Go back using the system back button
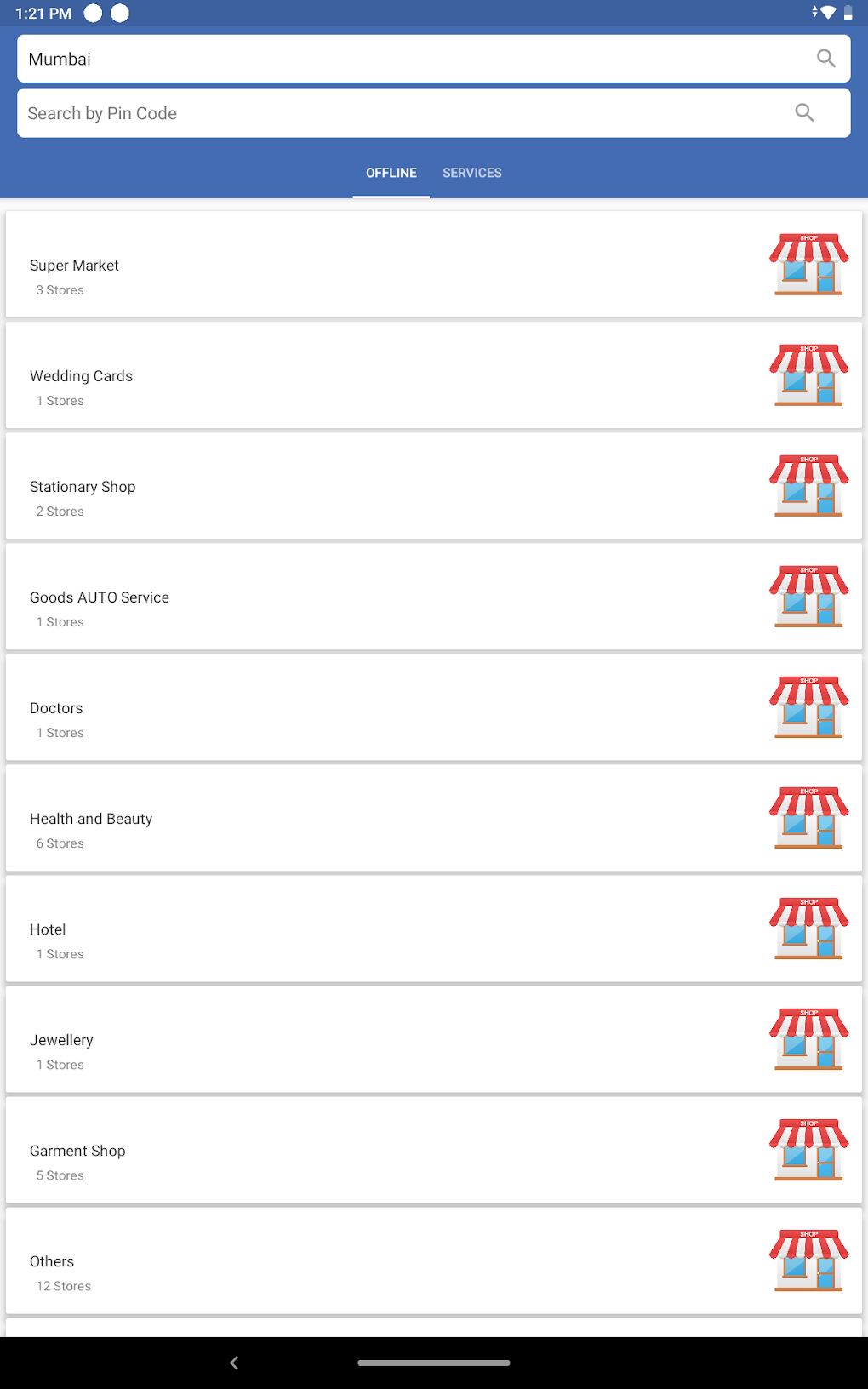This screenshot has height=1389, width=868. tap(234, 1363)
